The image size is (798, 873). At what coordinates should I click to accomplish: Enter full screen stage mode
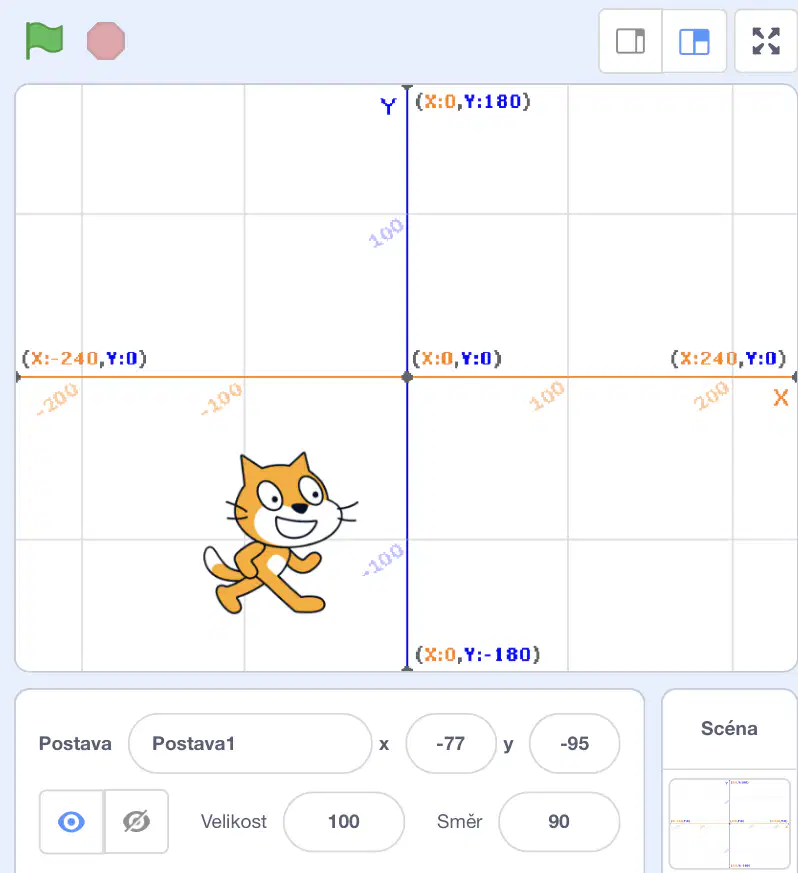(x=766, y=41)
